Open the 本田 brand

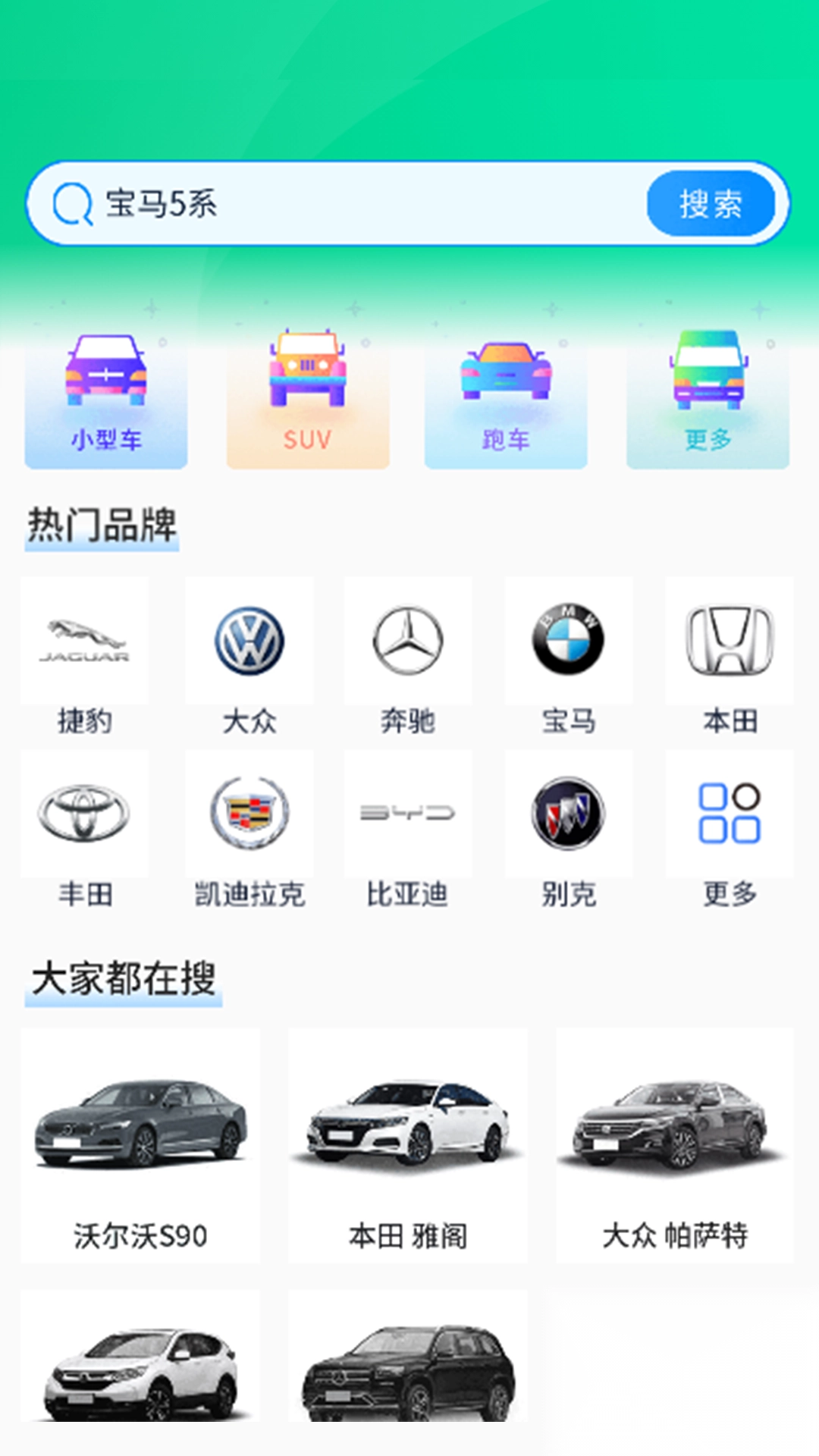coord(730,656)
